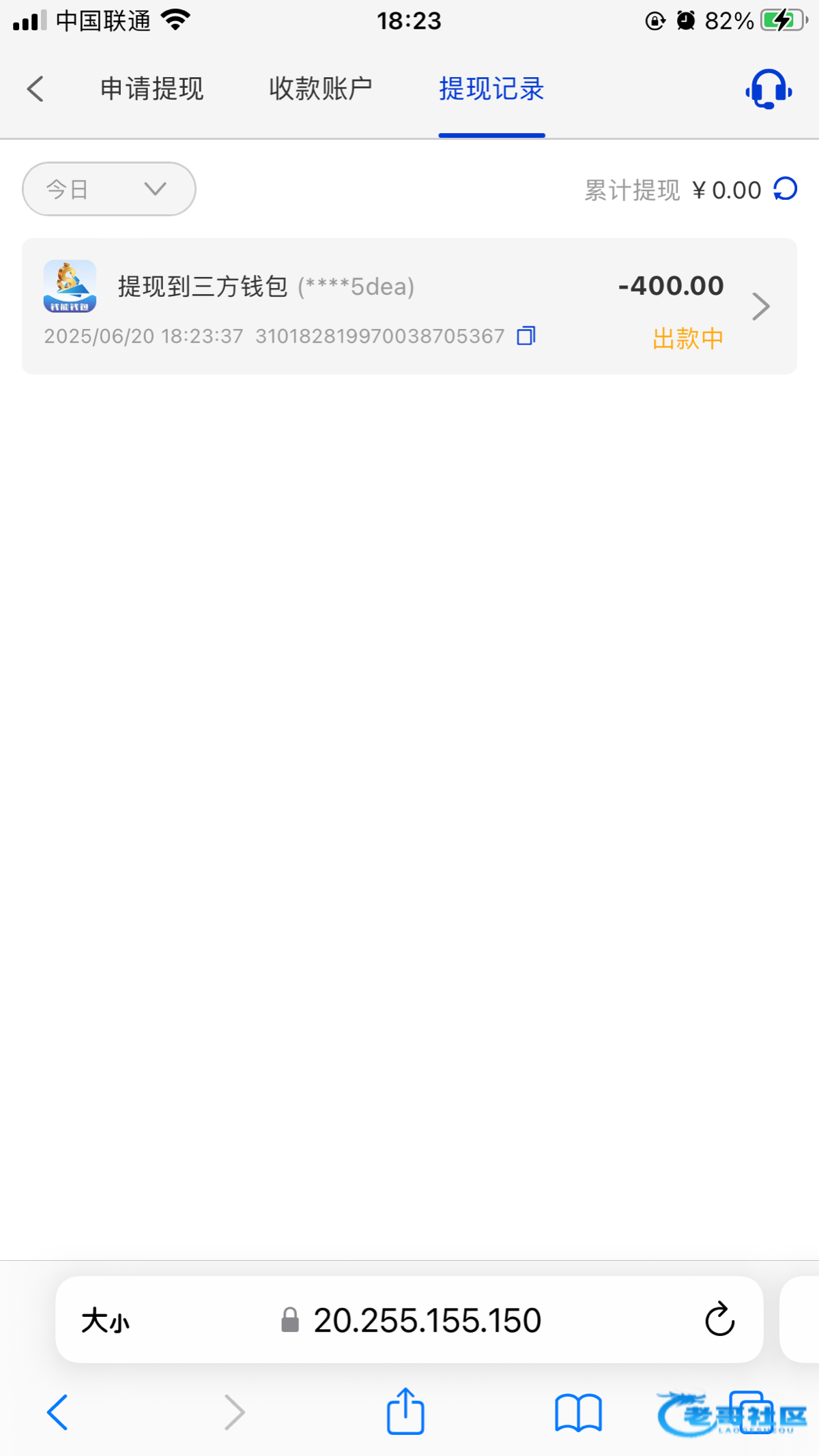Screen dimensions: 819x1456
Task: Tap the 大小 page size button
Action: [x=105, y=1320]
